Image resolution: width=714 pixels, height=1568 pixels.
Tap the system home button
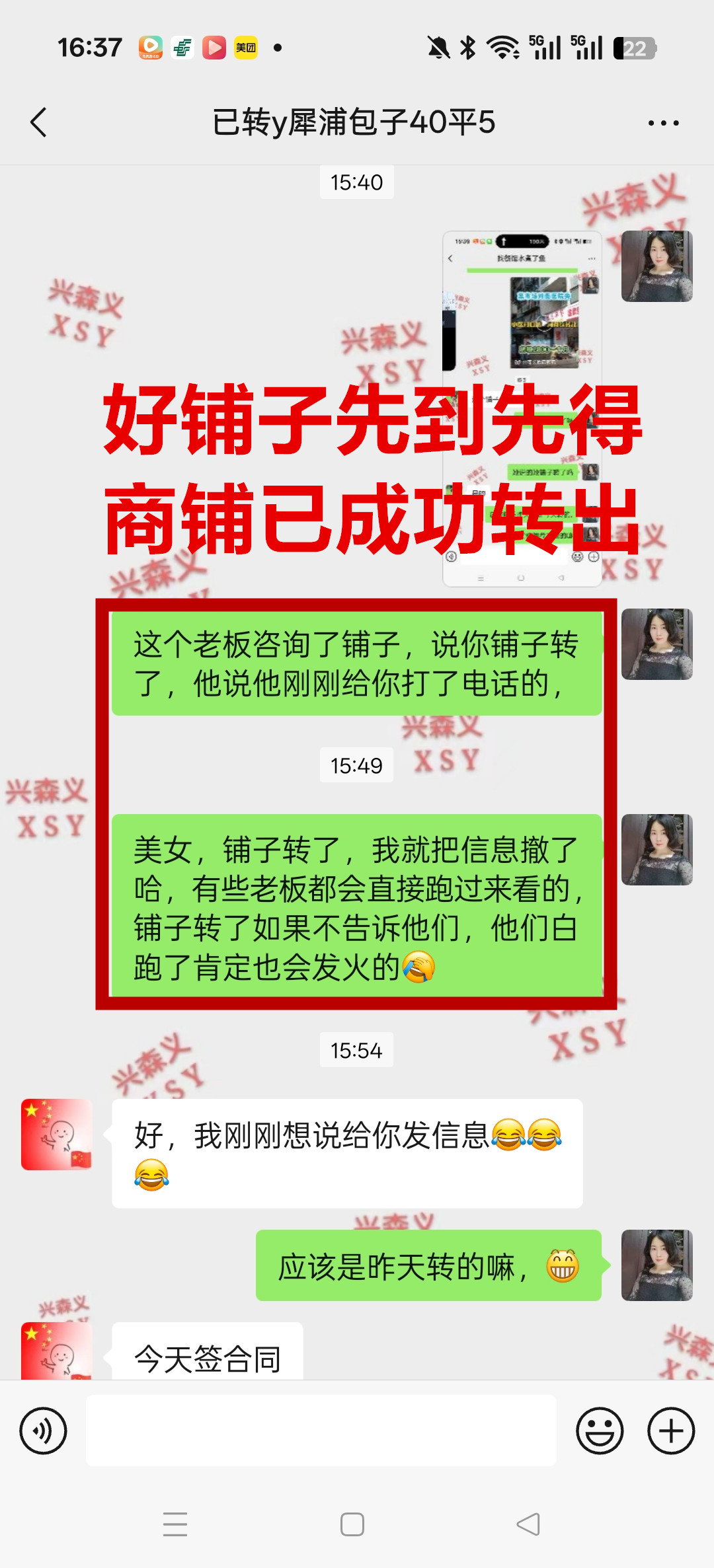click(352, 1524)
